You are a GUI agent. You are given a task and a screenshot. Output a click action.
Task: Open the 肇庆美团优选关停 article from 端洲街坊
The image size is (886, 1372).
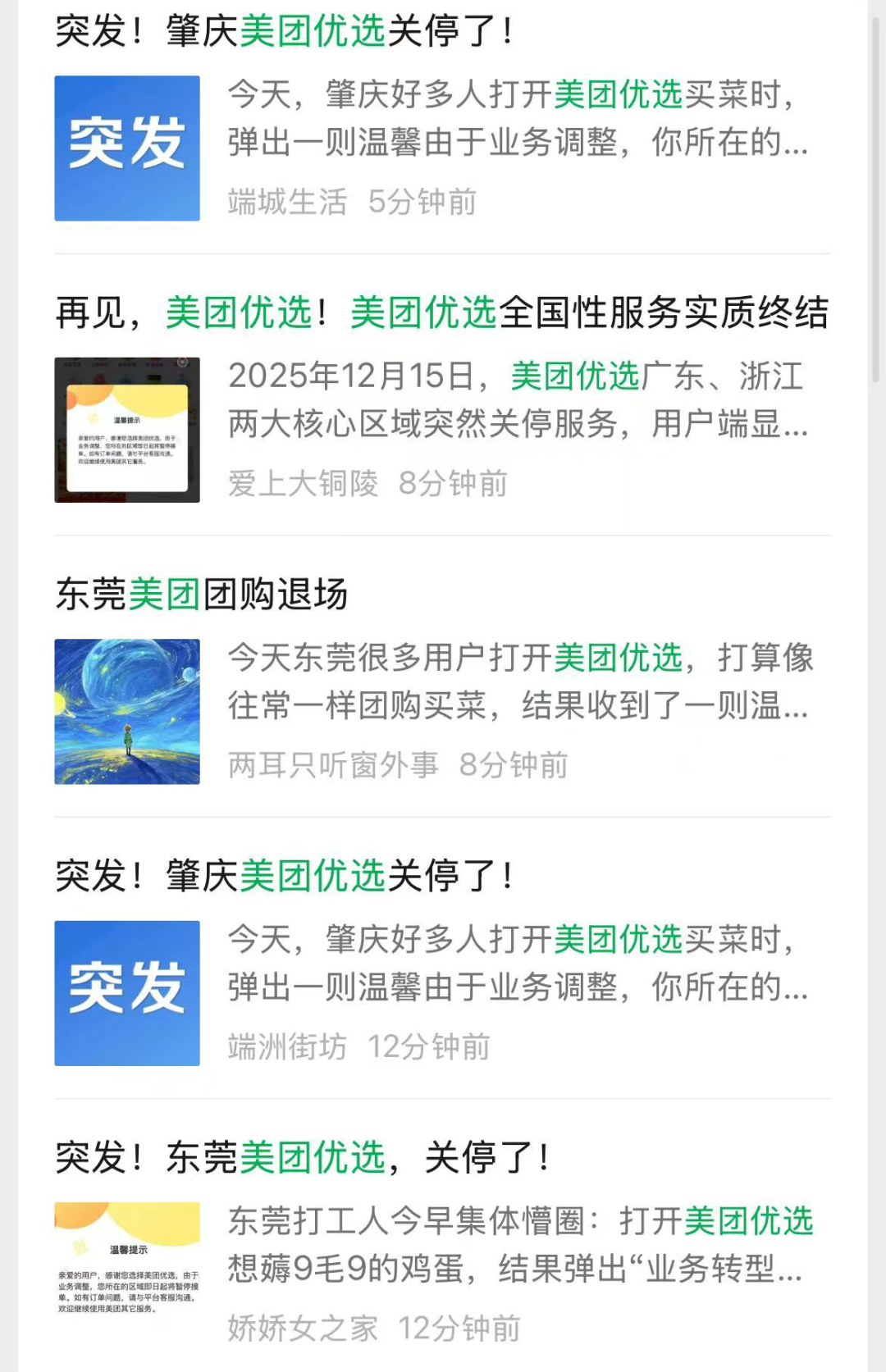(x=283, y=877)
